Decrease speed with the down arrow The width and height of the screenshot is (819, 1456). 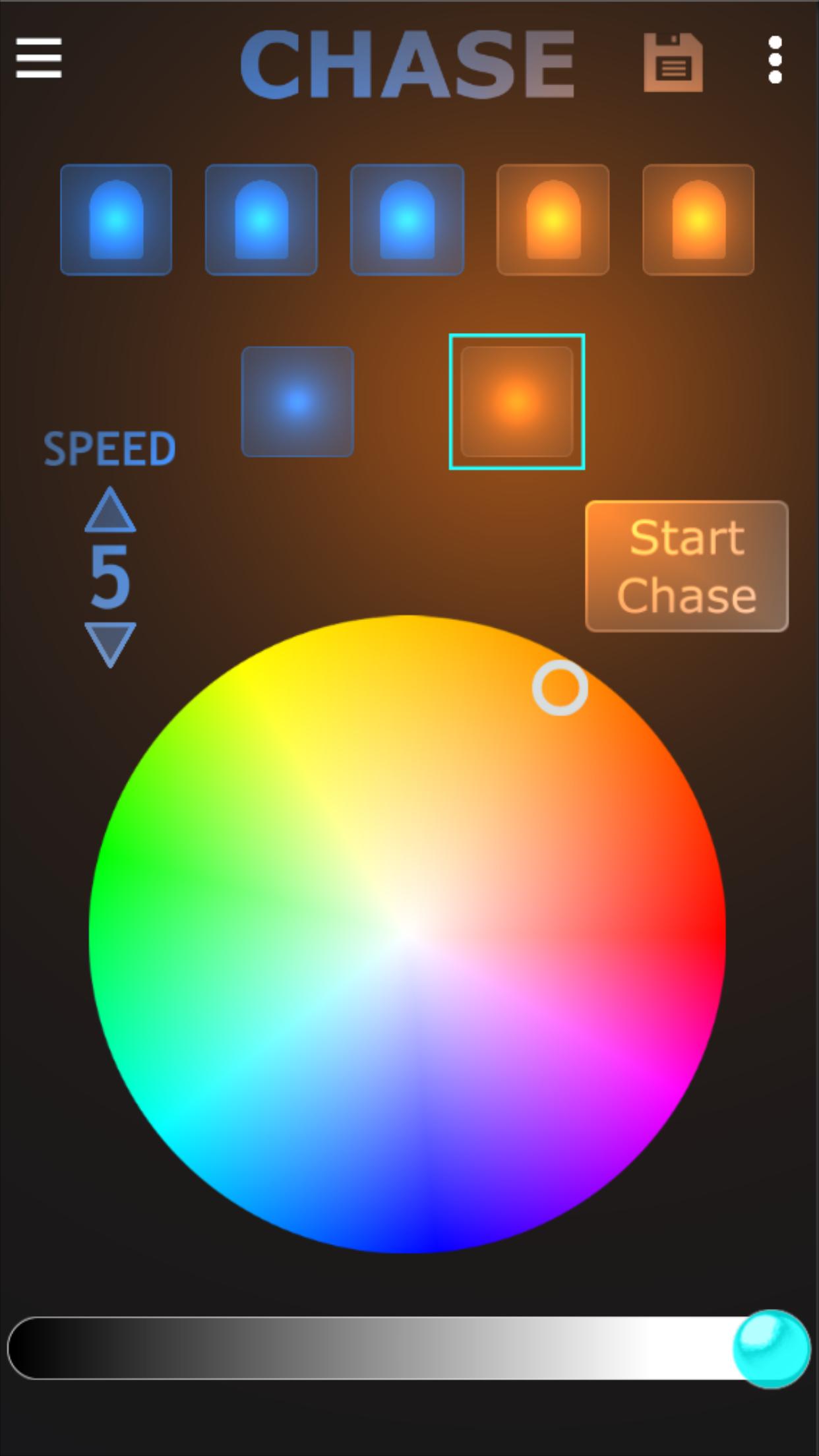[110, 643]
